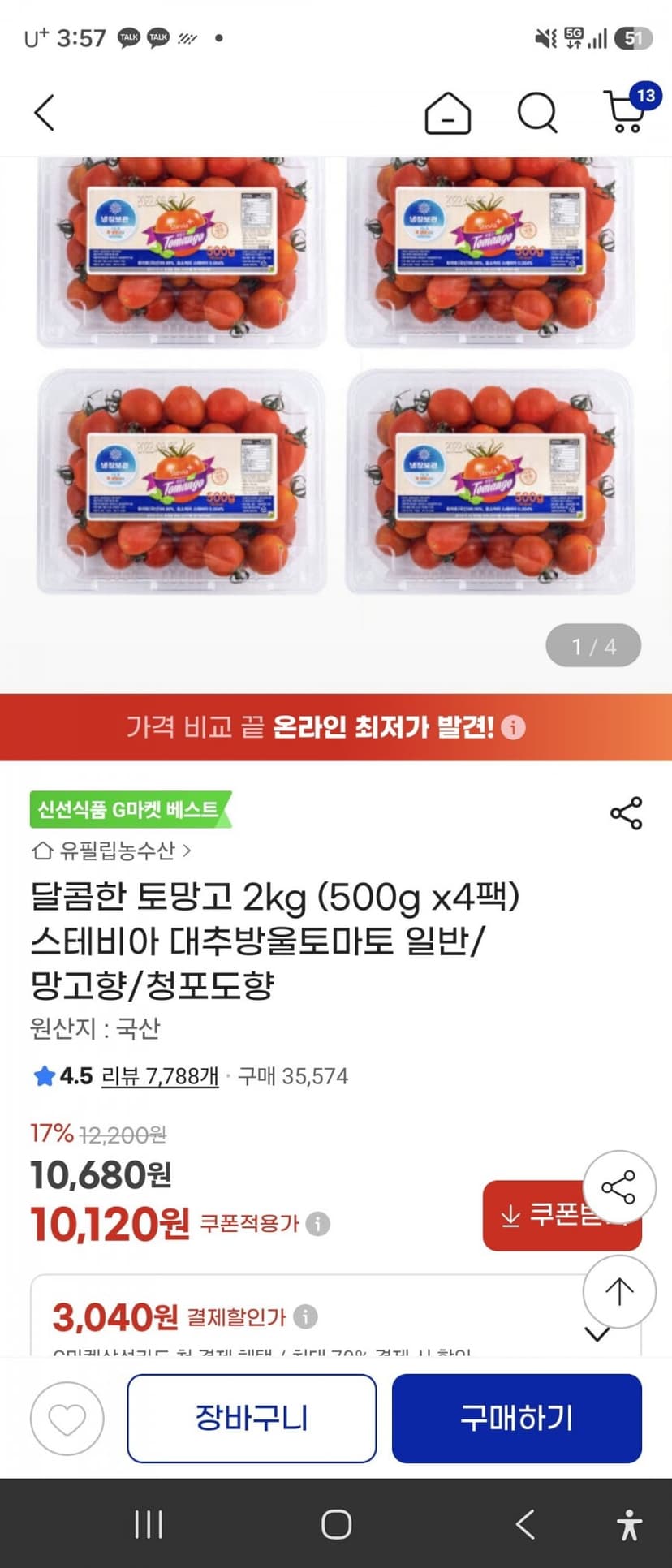Tap the info icon on lowest price banner
672x1568 pixels.
[x=513, y=726]
